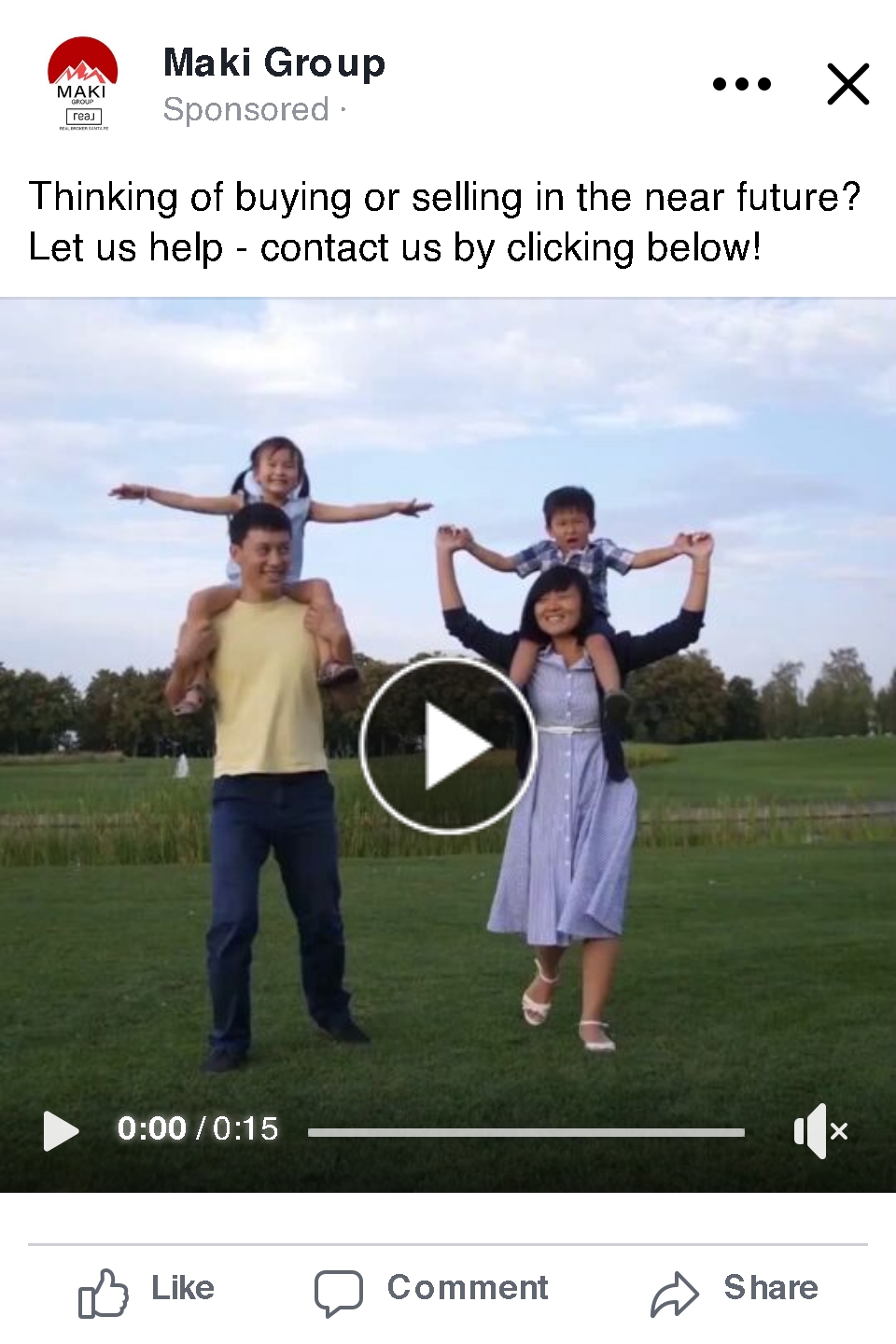Comment on the Maki Group post
Screen dimensions: 896x1344
coord(431,1290)
